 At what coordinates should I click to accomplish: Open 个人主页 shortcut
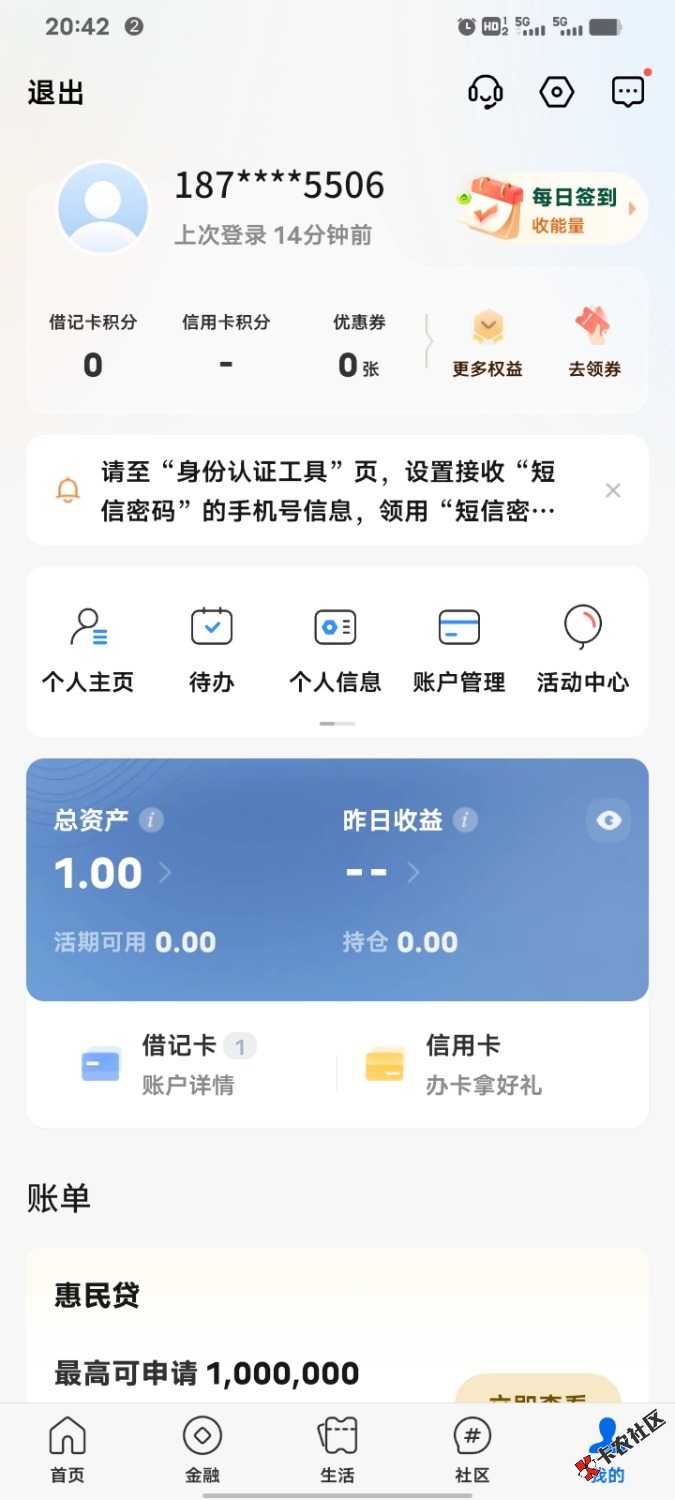pos(87,650)
